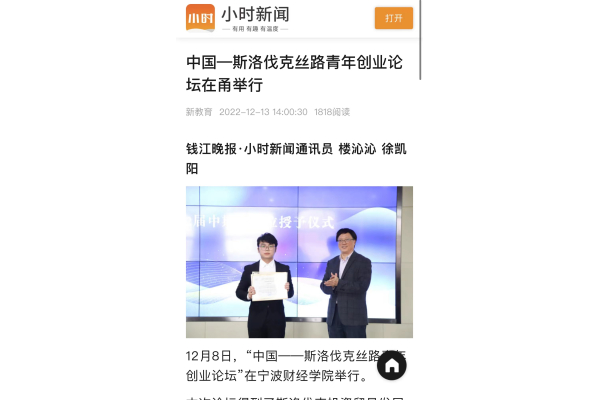Go to home via floating home icon

point(392,366)
